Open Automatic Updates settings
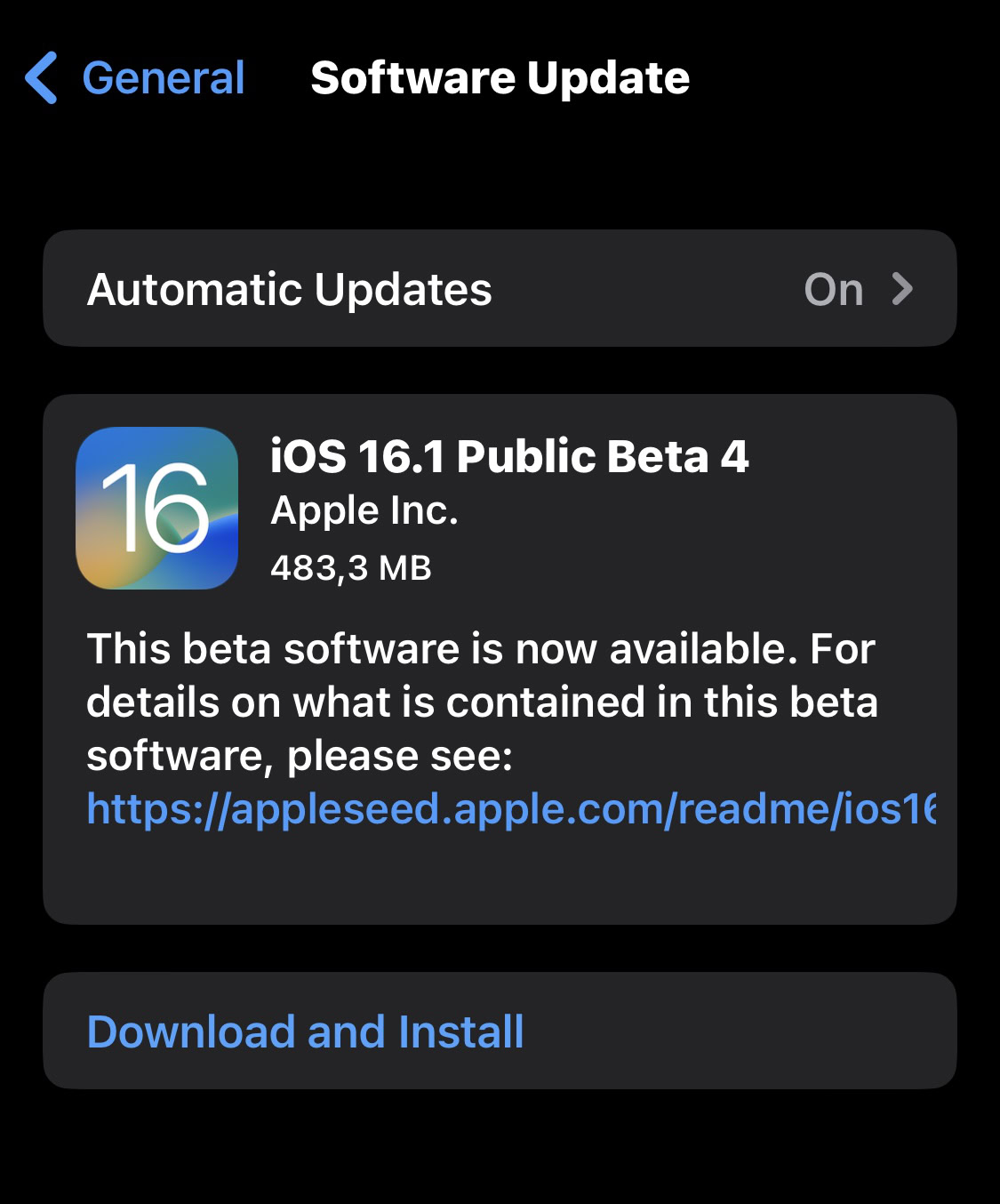 (x=500, y=289)
